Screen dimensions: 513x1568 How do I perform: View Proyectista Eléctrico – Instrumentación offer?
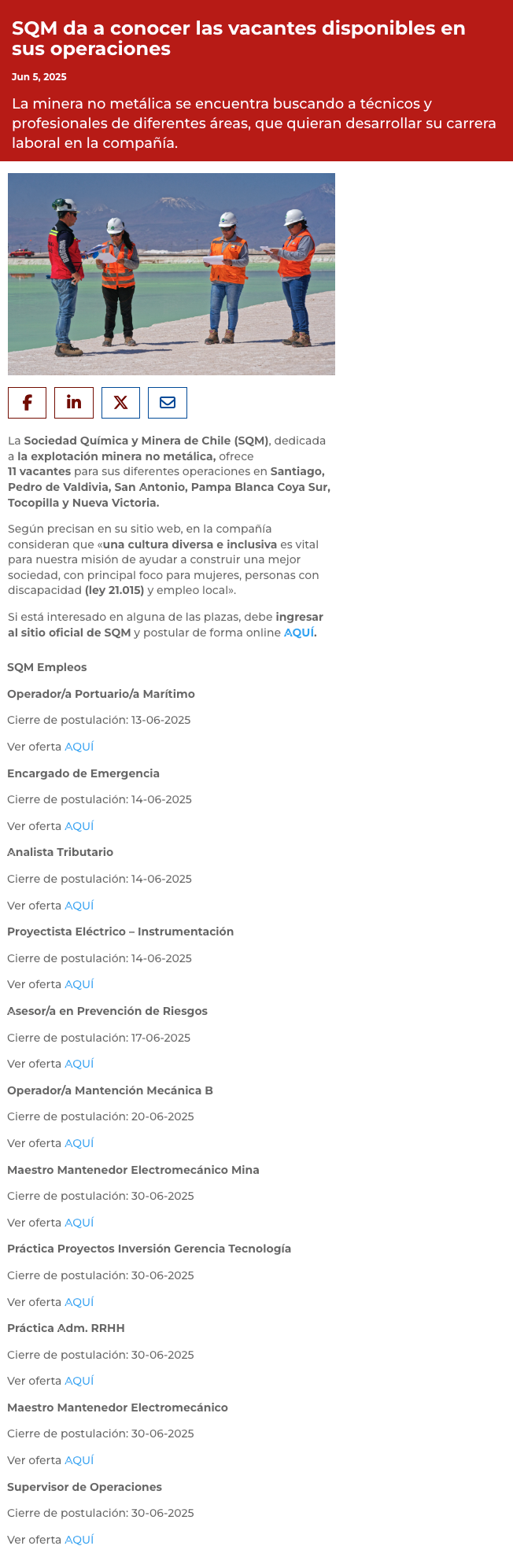tap(79, 984)
